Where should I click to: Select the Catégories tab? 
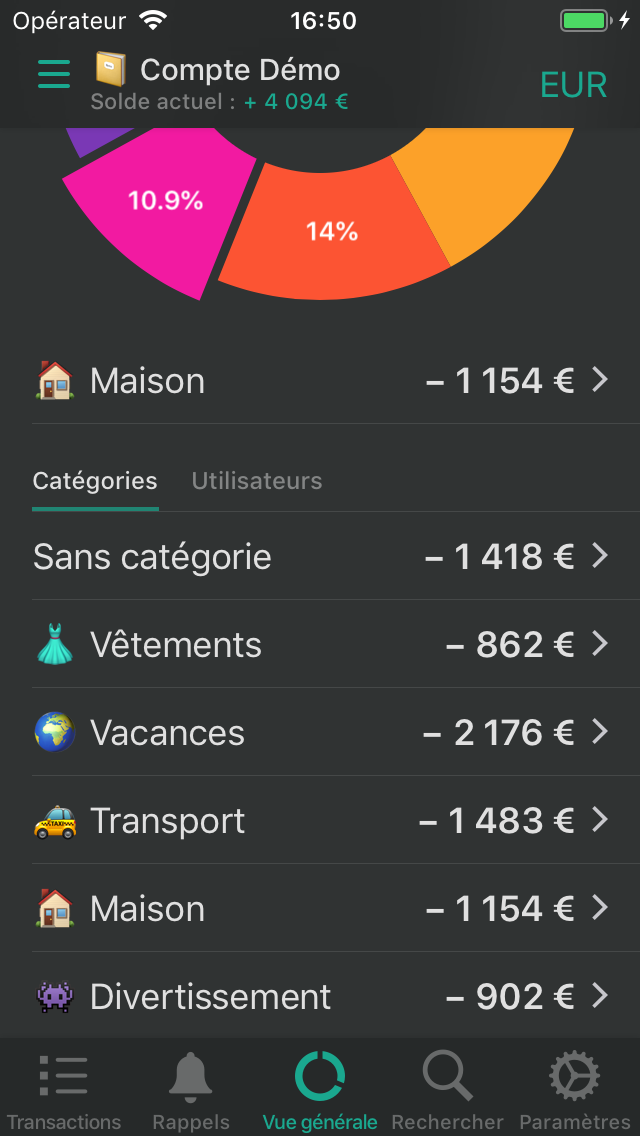(95, 481)
